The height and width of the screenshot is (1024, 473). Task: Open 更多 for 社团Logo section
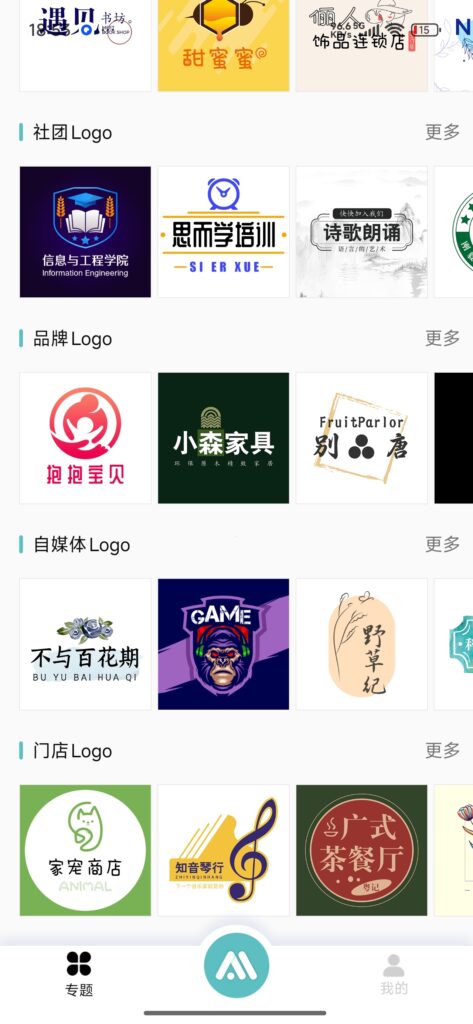pos(442,132)
